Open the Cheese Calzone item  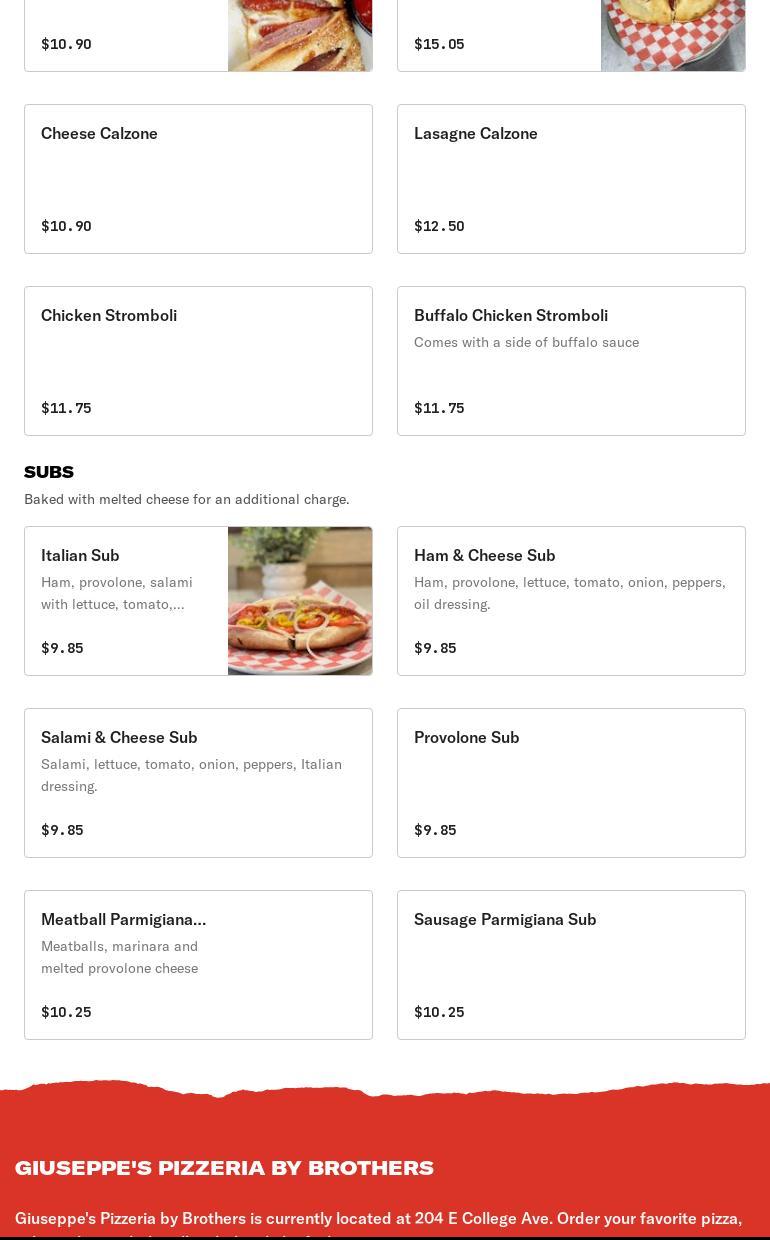pos(198,179)
